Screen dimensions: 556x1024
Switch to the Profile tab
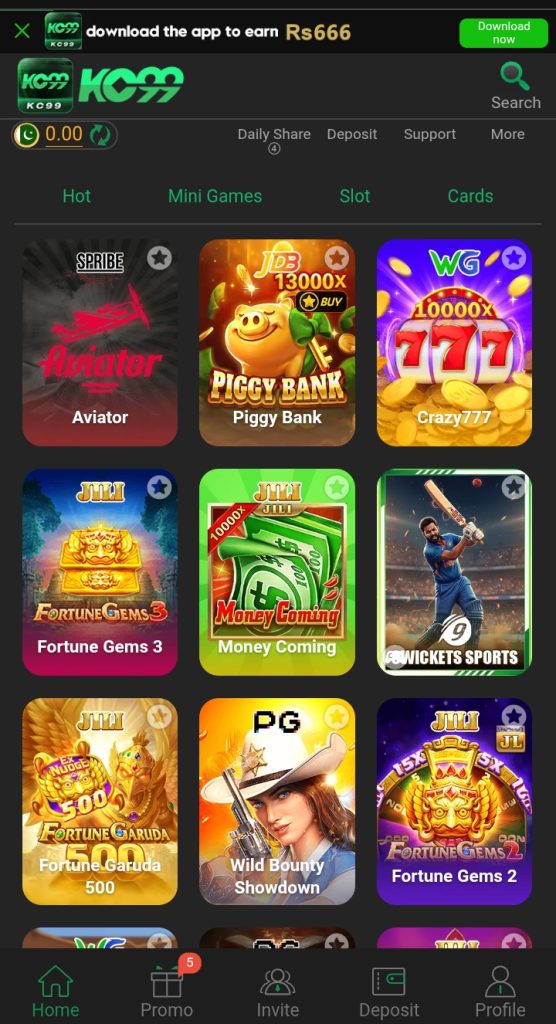(500, 992)
